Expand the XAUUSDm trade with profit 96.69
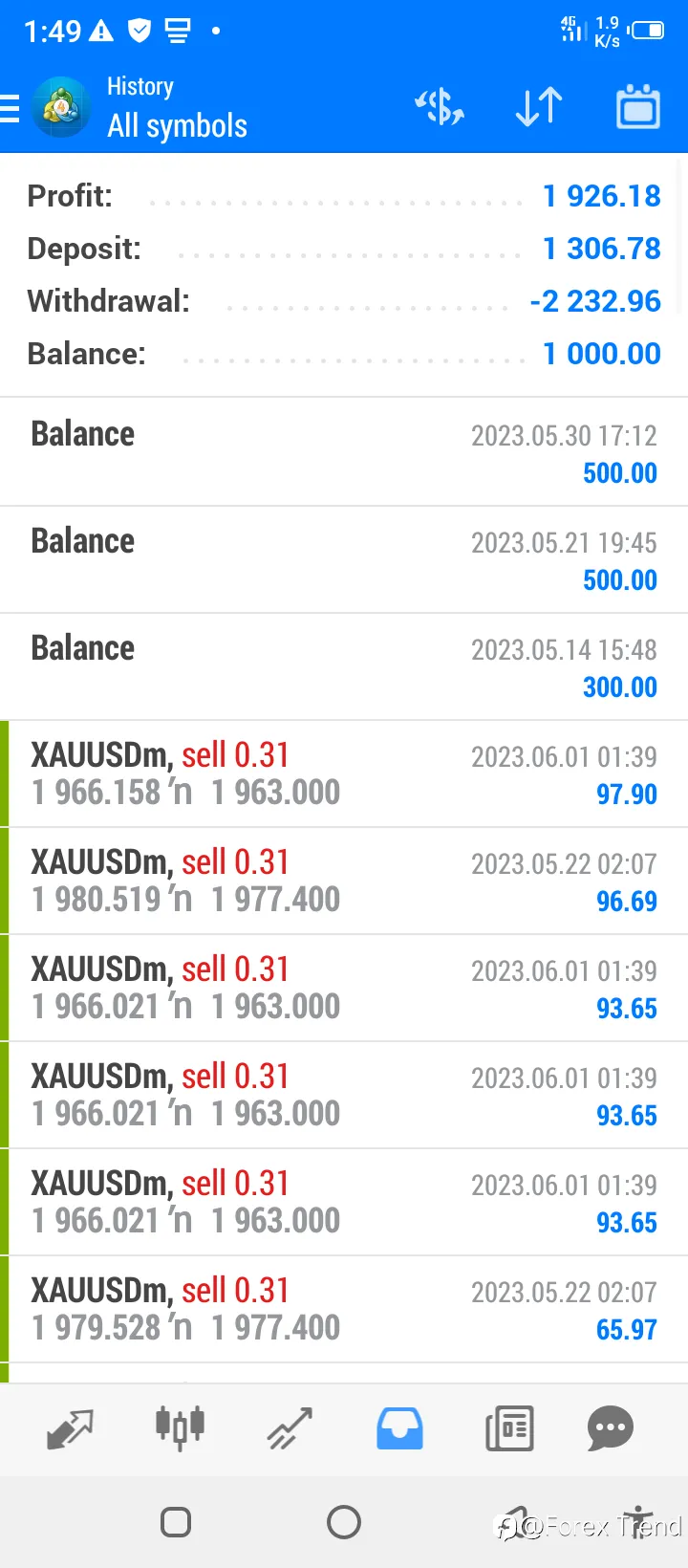 tap(344, 881)
